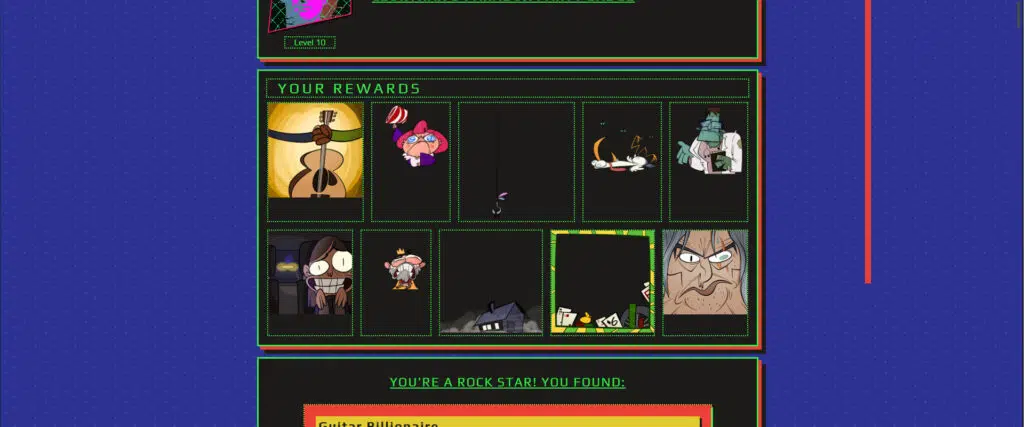Select the pink-haired granny reward
This screenshot has height=427, width=1024.
(410, 160)
